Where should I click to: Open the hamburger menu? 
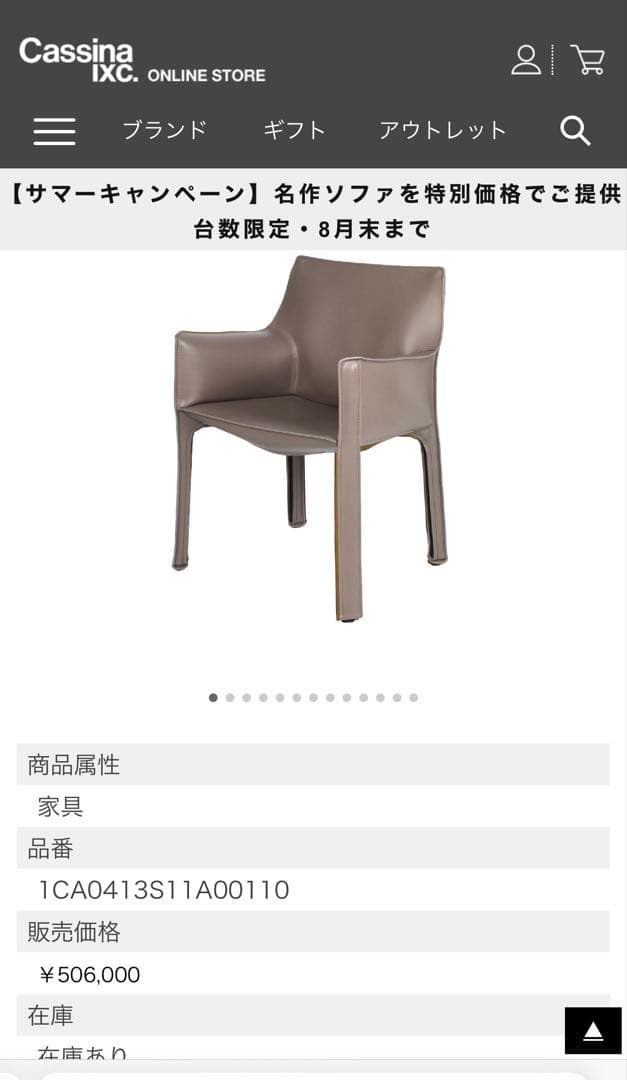click(54, 131)
